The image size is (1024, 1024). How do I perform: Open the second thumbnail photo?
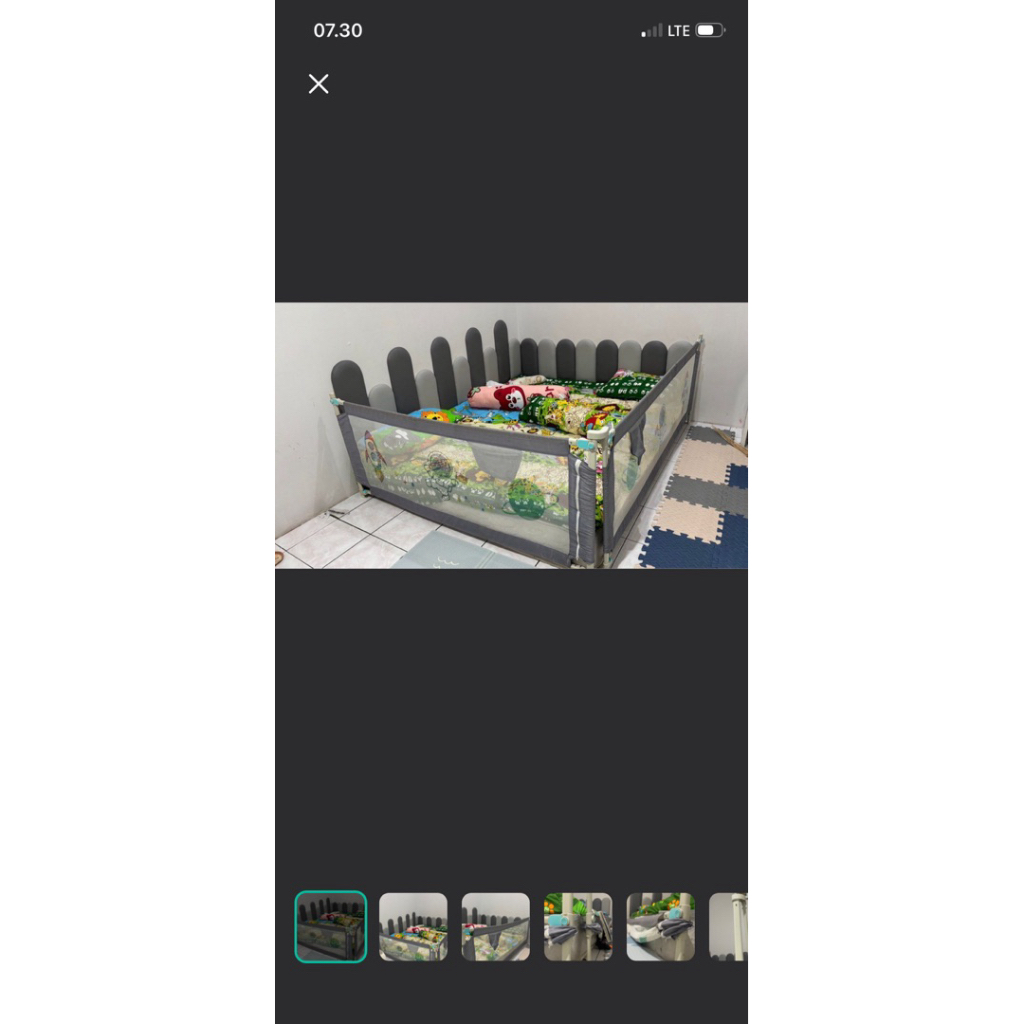coord(413,927)
